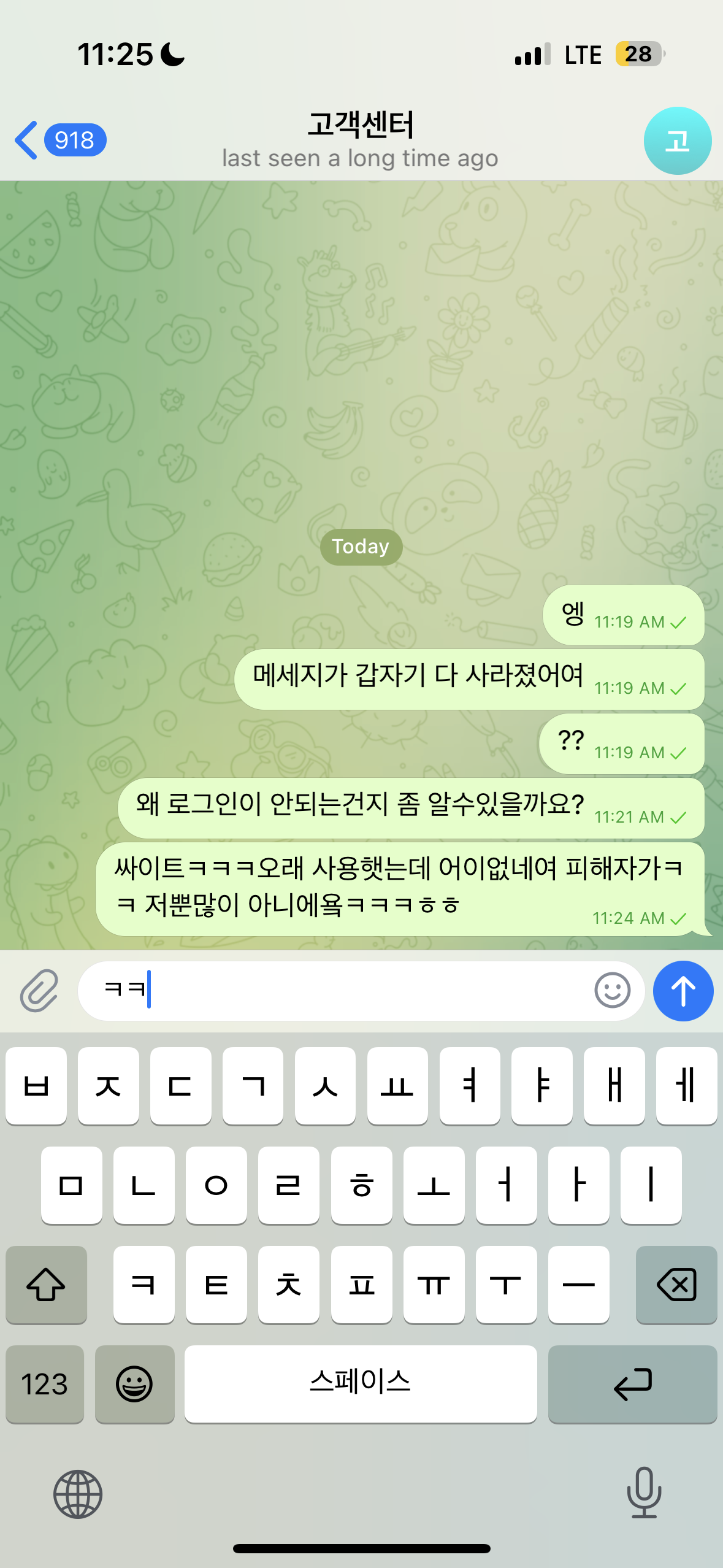Open the emoji keyboard
This screenshot has height=1568, width=723.
(134, 1384)
